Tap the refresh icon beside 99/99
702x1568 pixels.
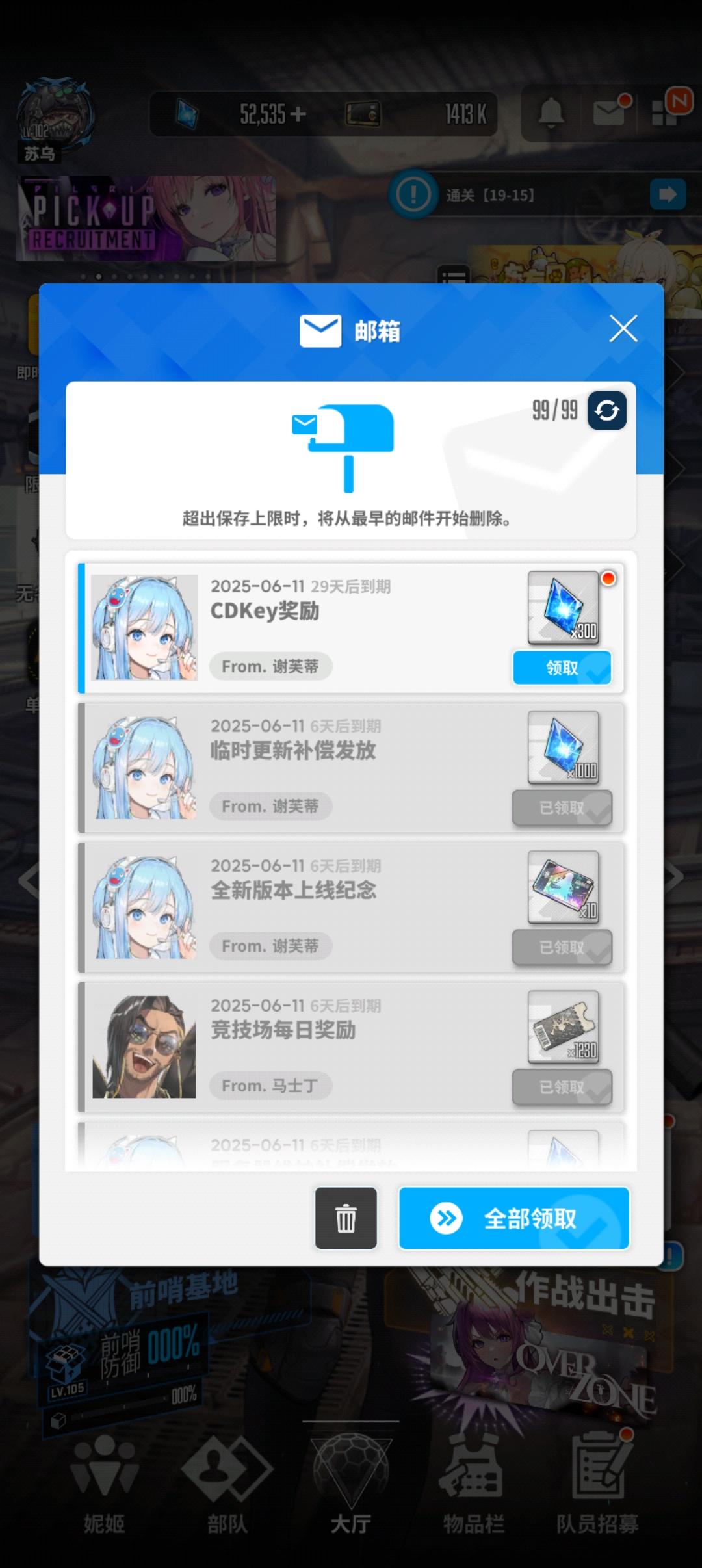click(606, 412)
